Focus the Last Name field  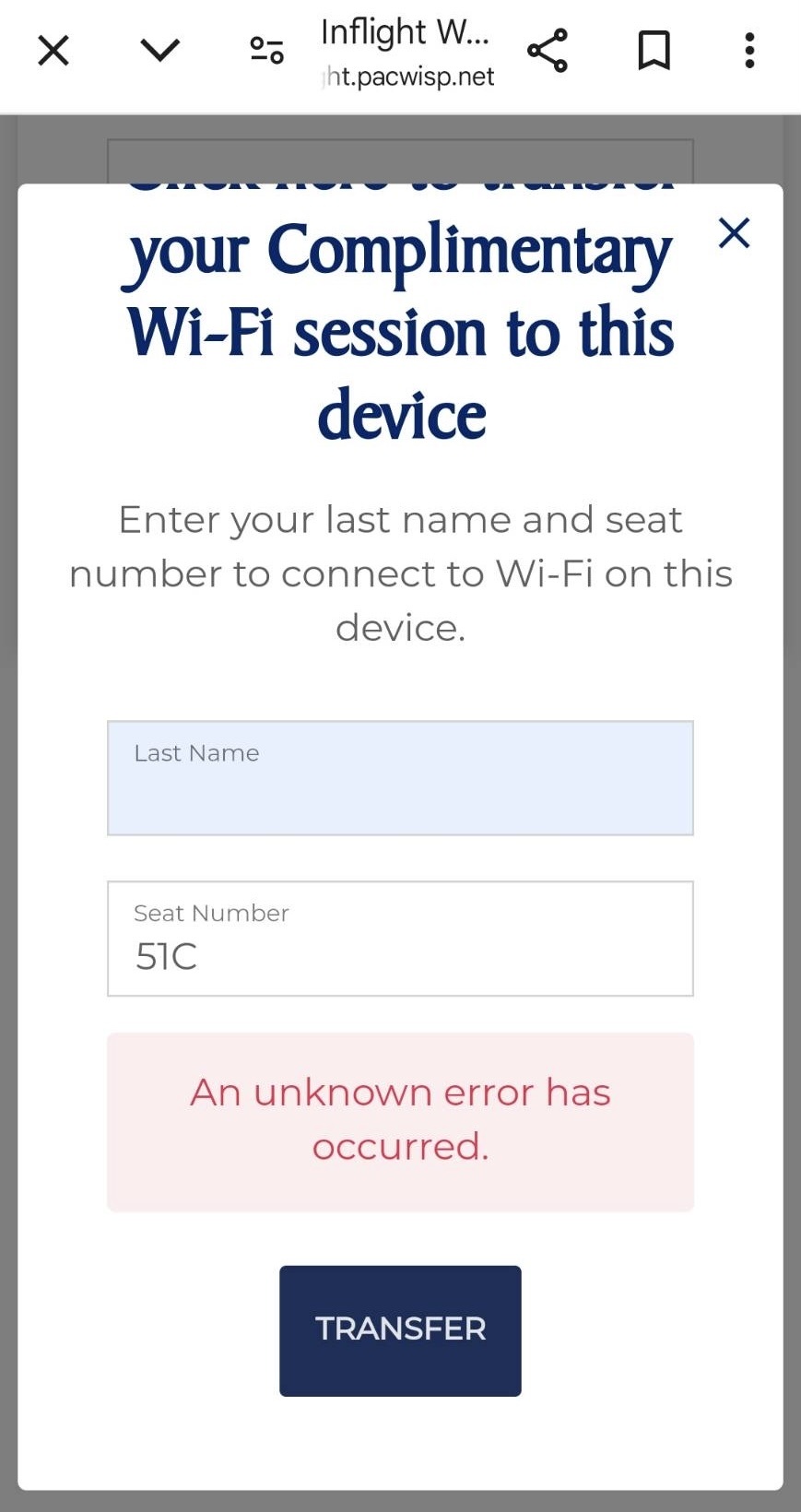400,778
